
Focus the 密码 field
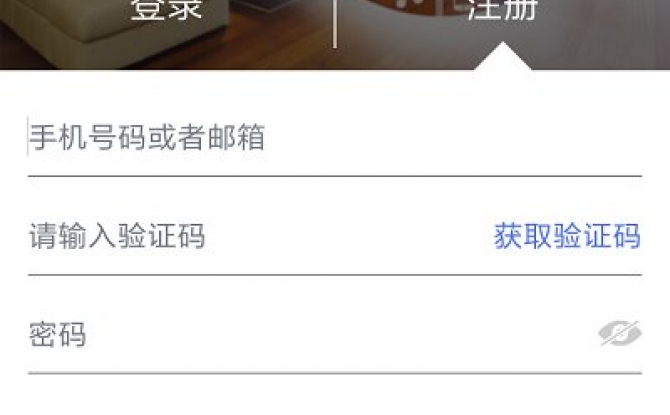click(x=300, y=334)
